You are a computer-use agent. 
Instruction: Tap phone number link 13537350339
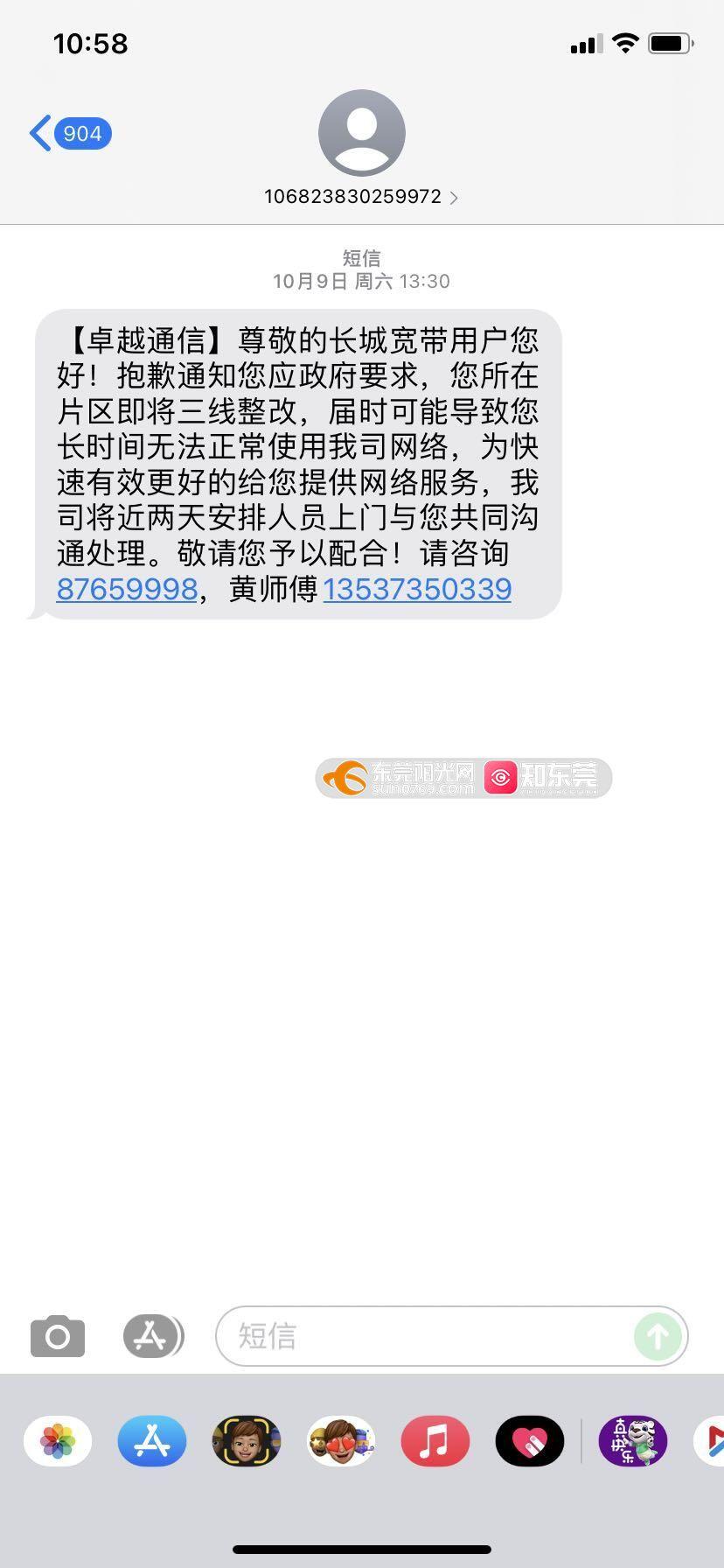pyautogui.click(x=417, y=589)
